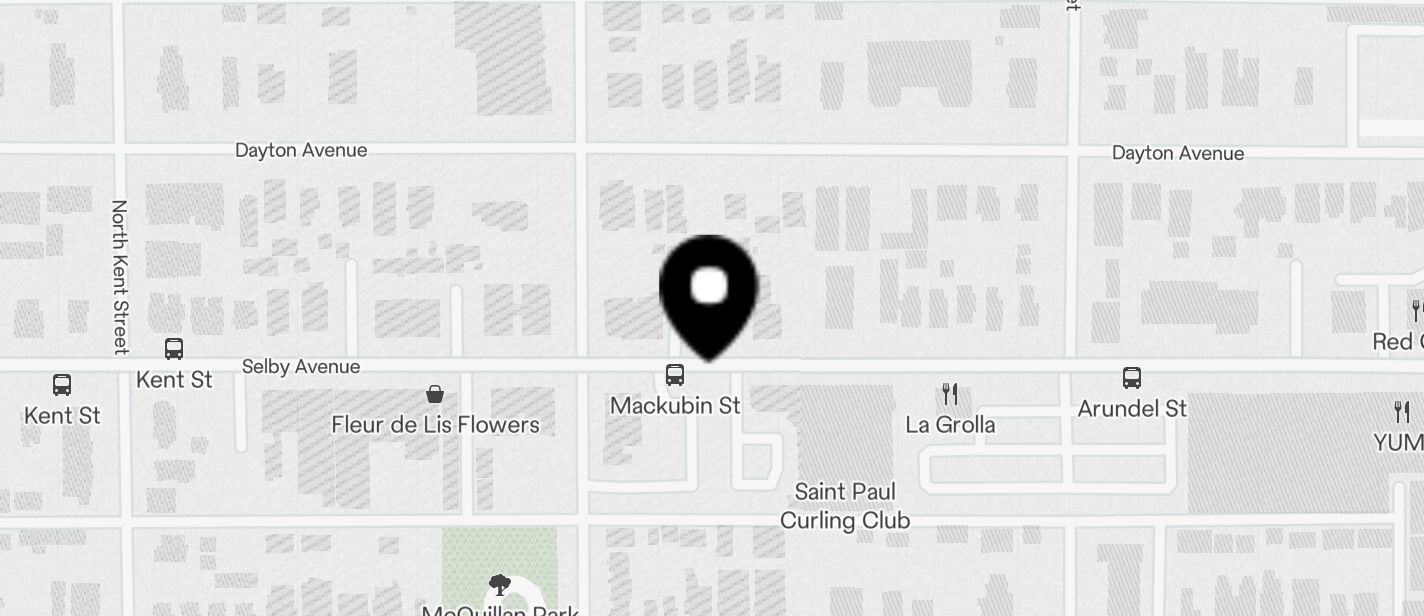Viewport: 1424px width, 616px height.
Task: Select the Arundel St bus stop
Action: coord(1131,378)
